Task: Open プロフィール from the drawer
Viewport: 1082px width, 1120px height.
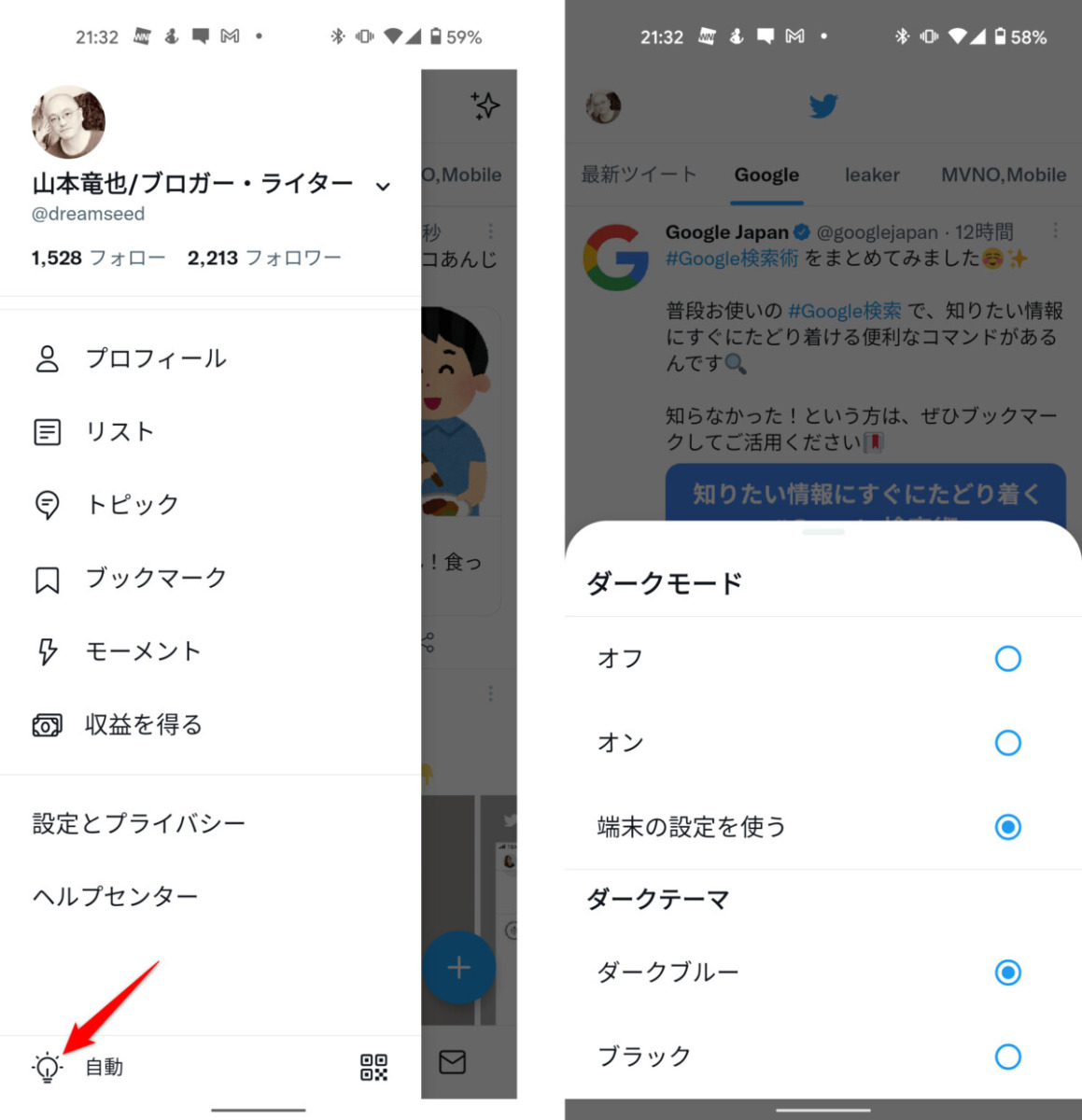Action: click(x=155, y=358)
